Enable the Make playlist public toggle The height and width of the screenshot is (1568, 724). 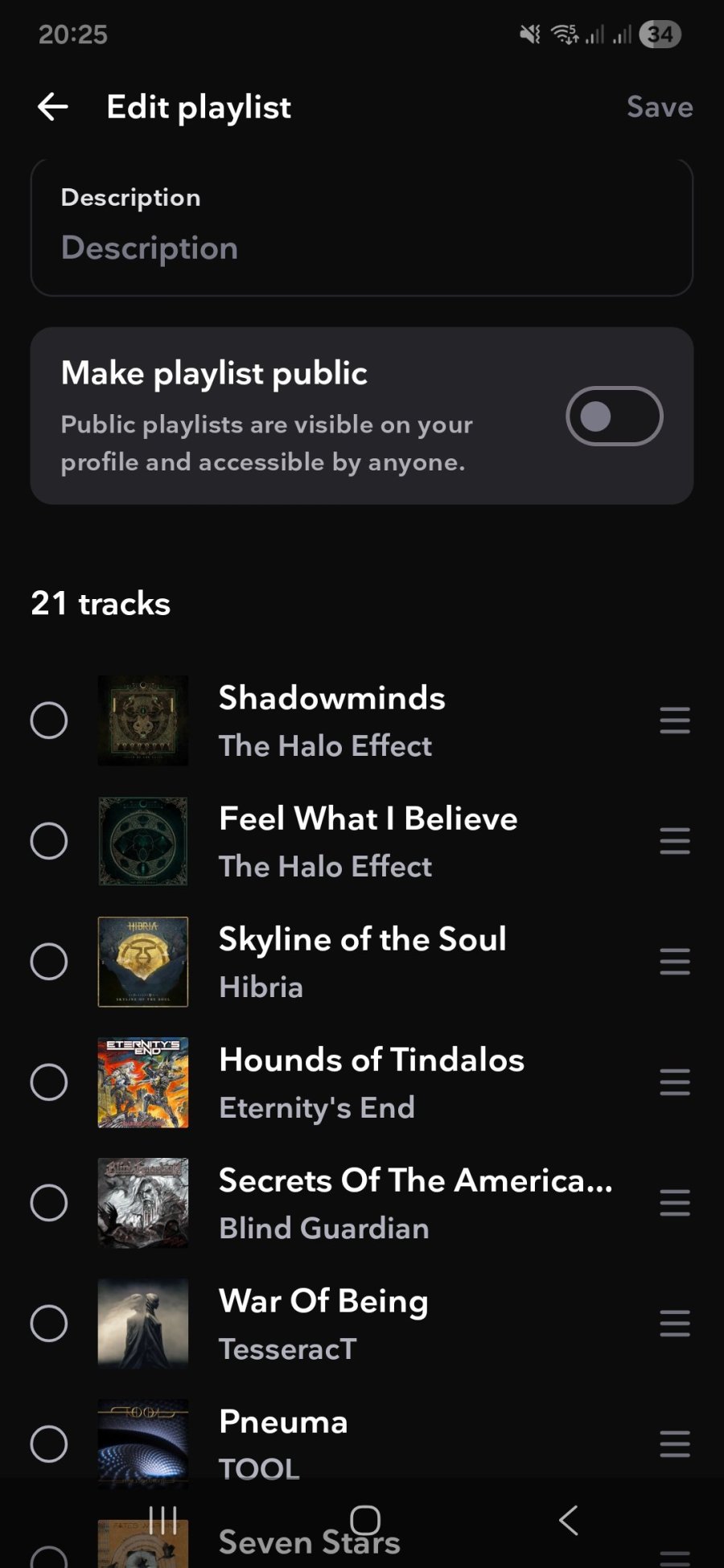[x=613, y=416]
